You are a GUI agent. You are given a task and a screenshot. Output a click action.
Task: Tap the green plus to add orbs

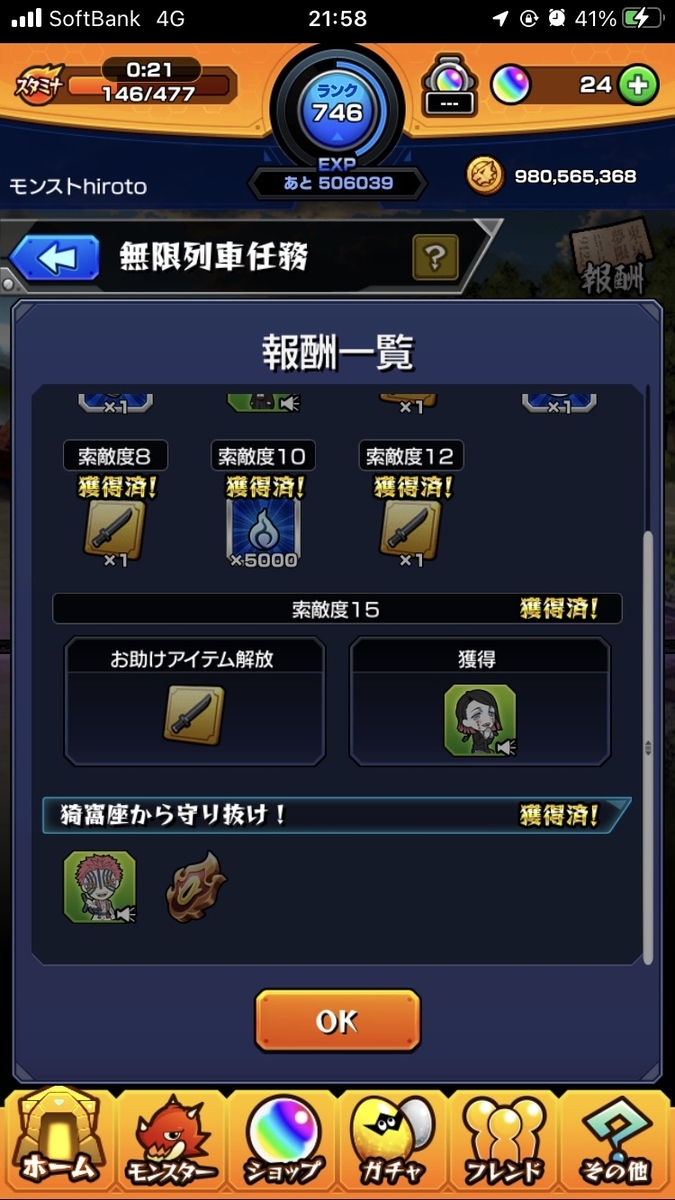pos(637,85)
